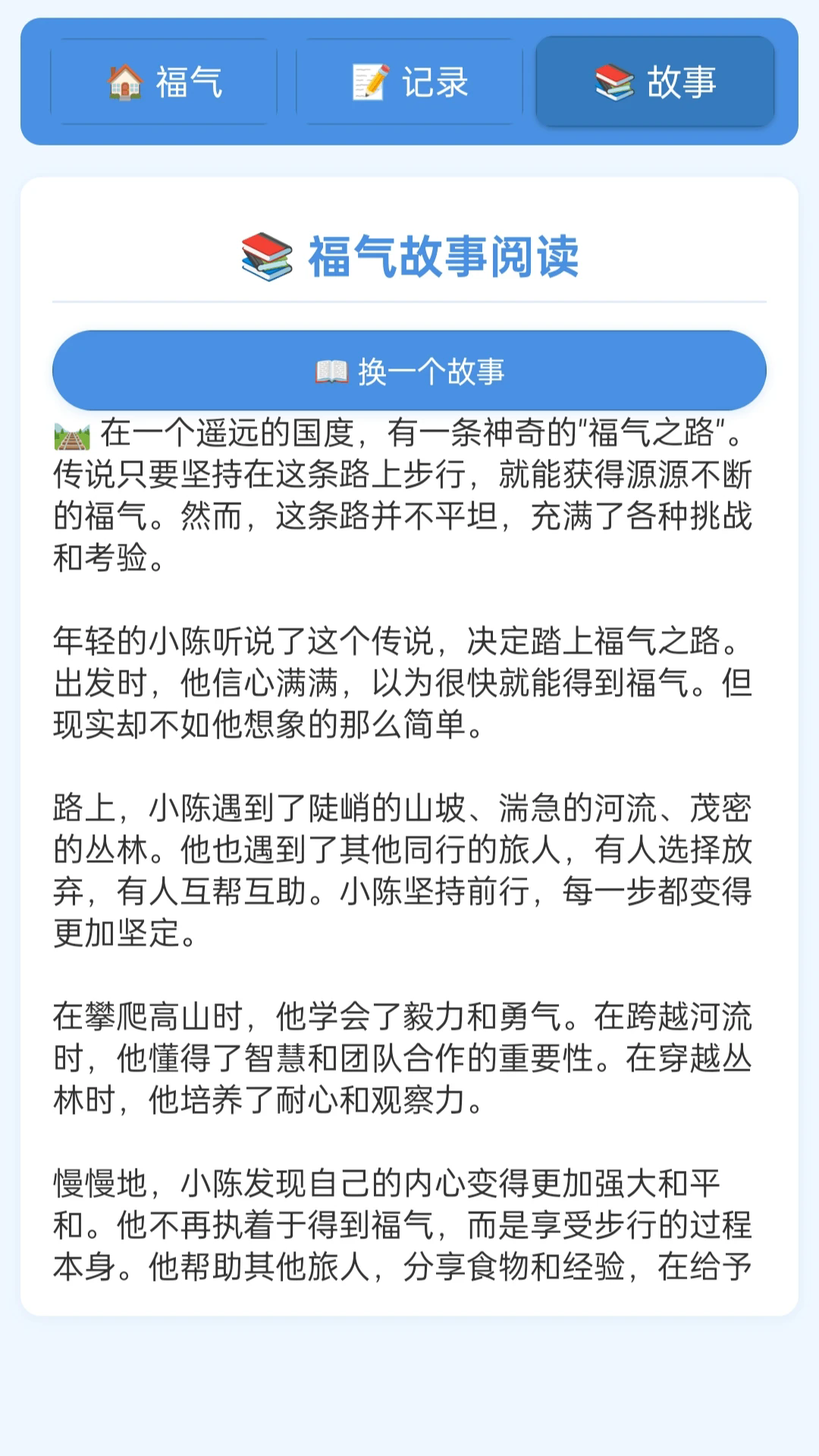Click the railway track emoji starting the story
The height and width of the screenshot is (1456, 819).
pos(73,433)
